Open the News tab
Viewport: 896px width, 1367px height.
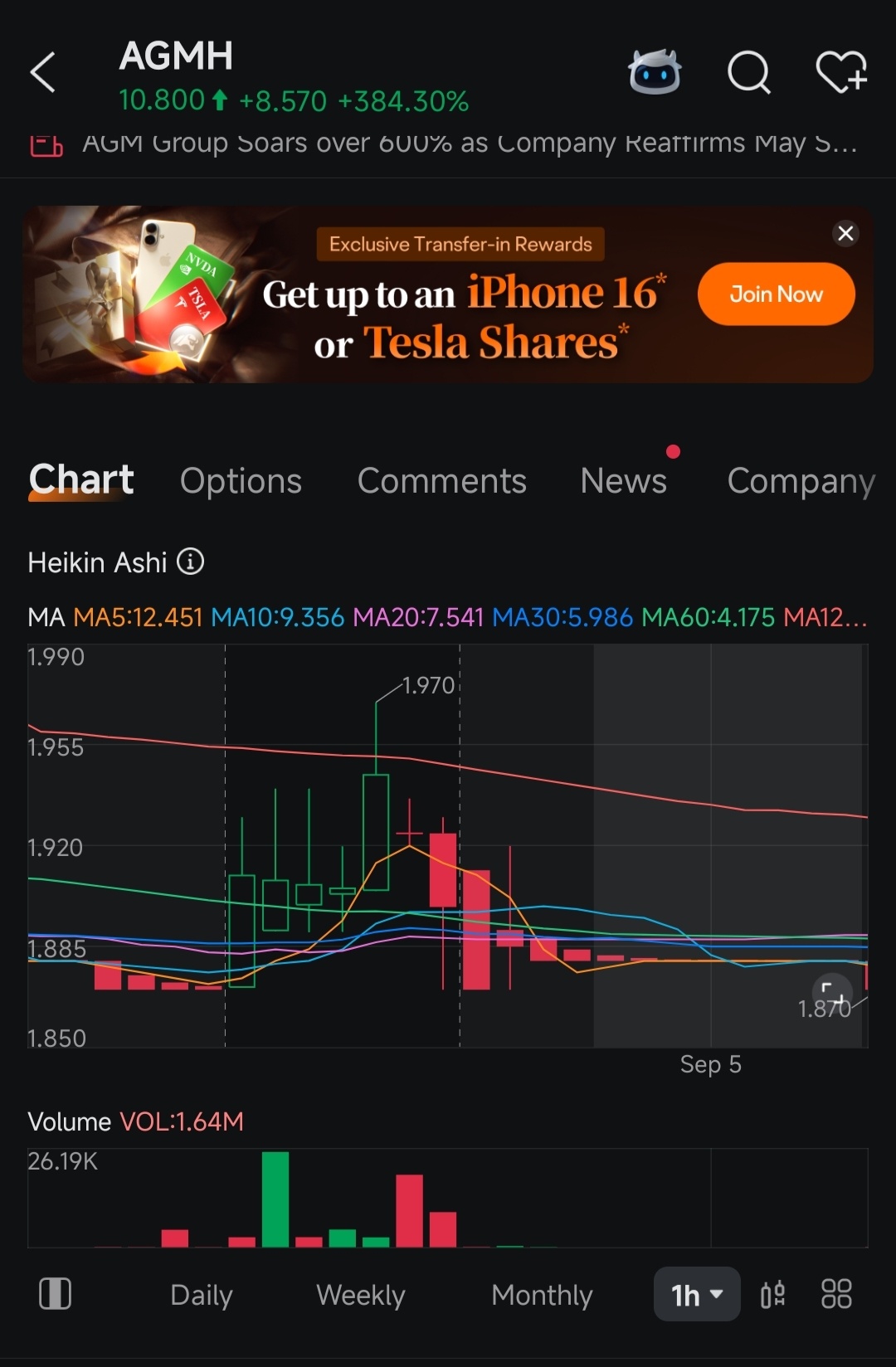point(623,481)
